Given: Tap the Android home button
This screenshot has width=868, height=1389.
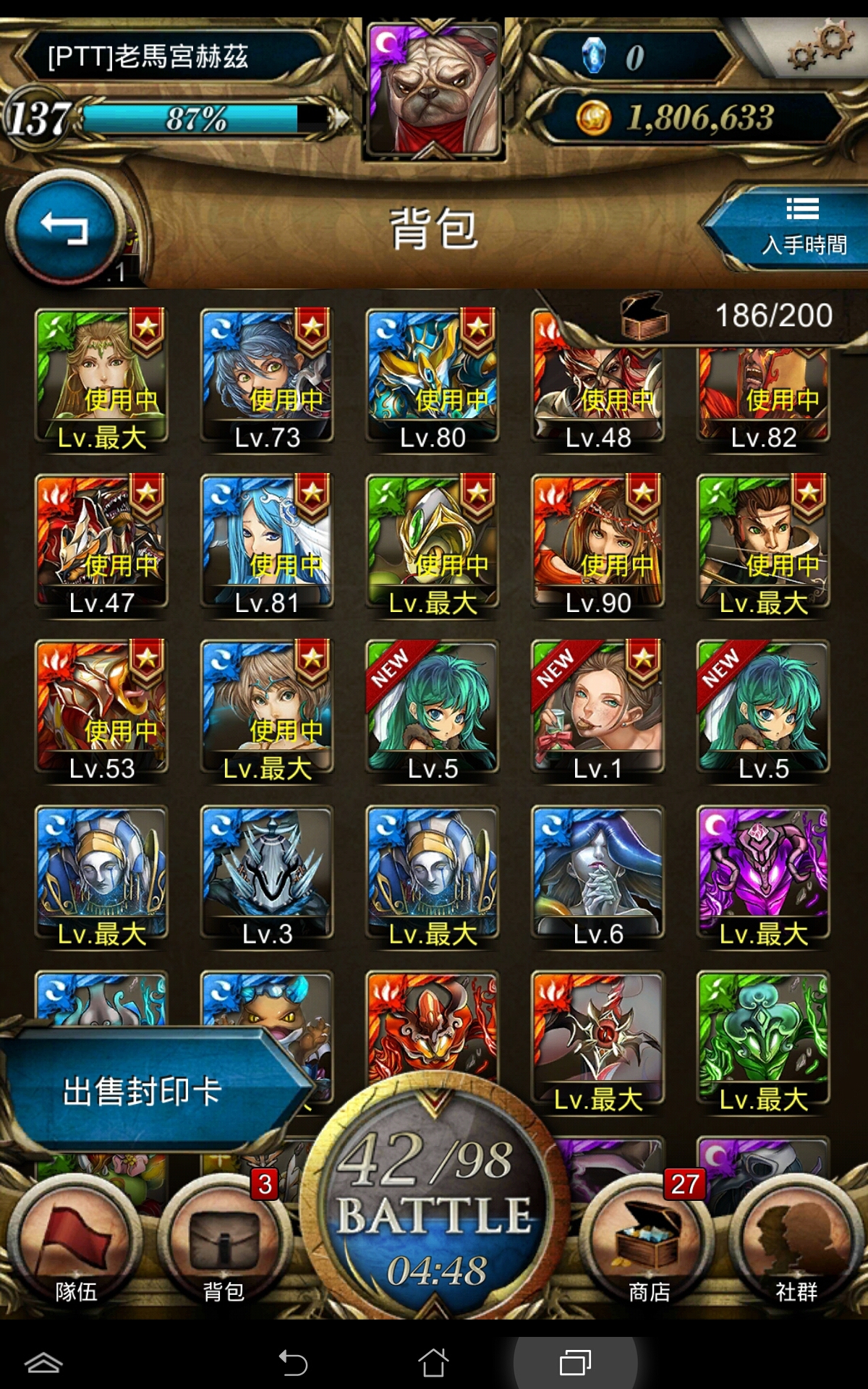Looking at the screenshot, I should coord(434,1362).
